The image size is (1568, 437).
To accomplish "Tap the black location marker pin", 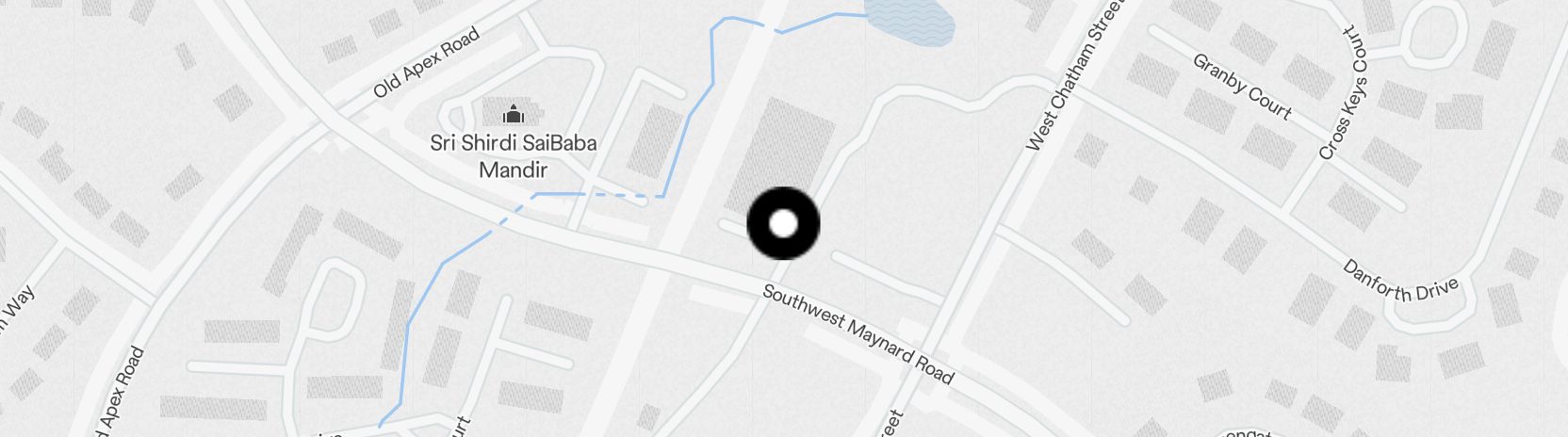I will coord(783,223).
